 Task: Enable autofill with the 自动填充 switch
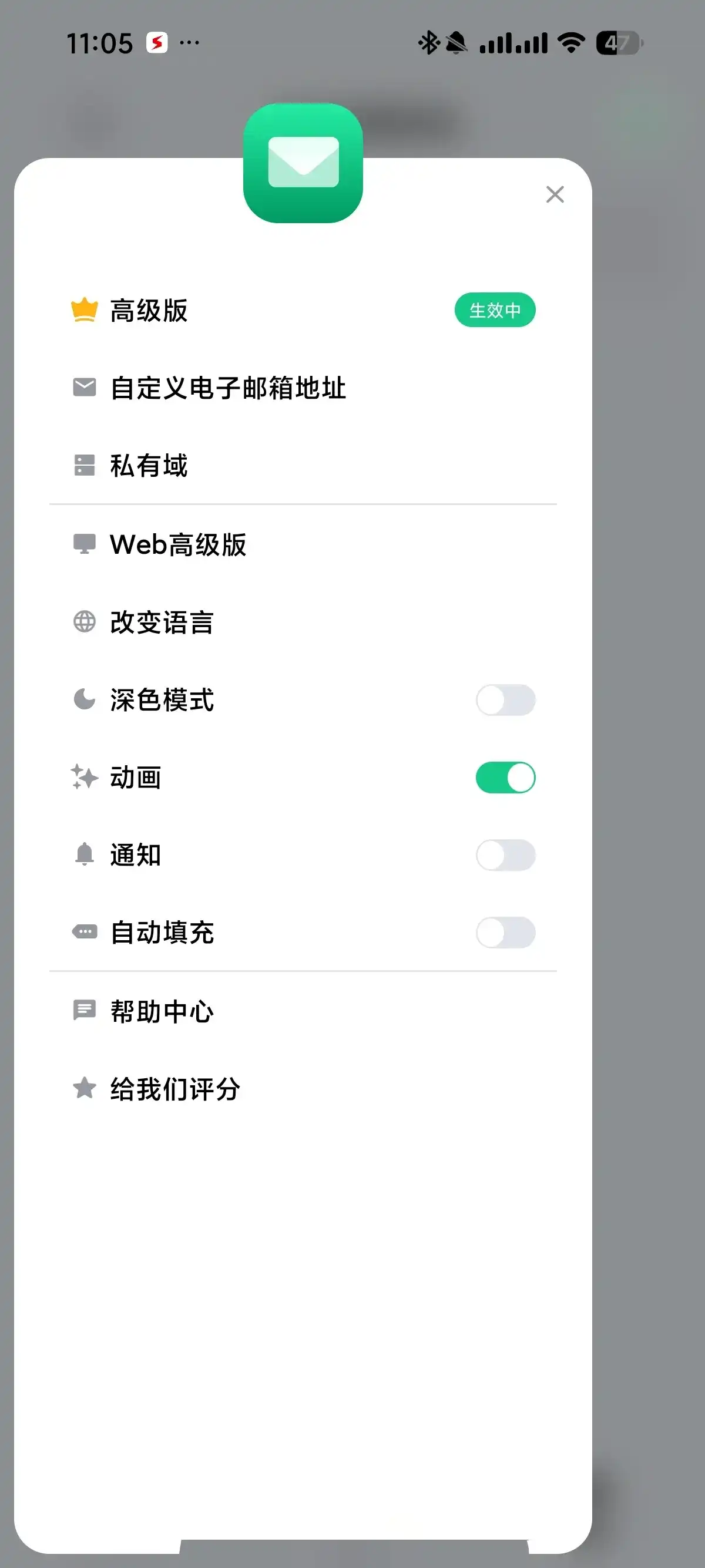506,933
